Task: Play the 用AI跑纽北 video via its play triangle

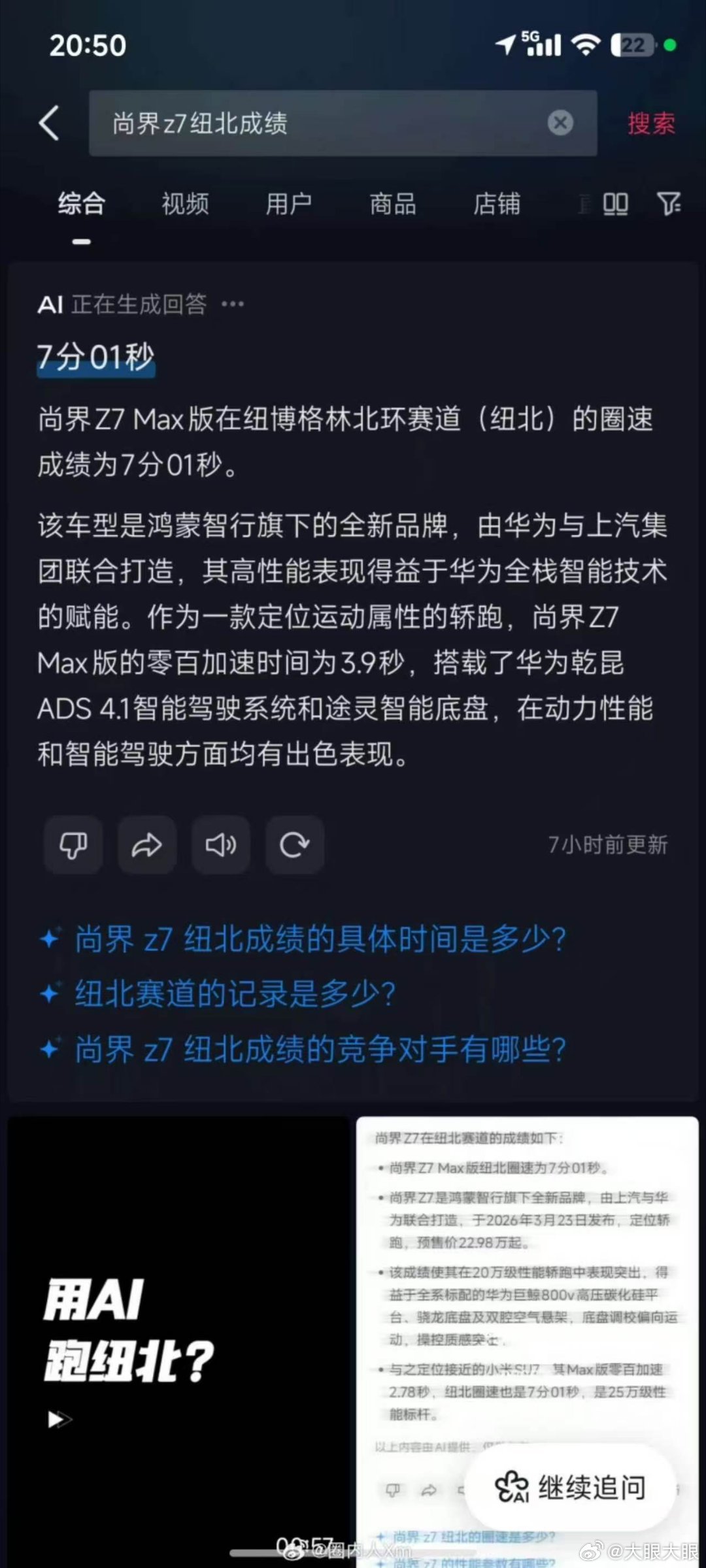Action: (58, 1420)
